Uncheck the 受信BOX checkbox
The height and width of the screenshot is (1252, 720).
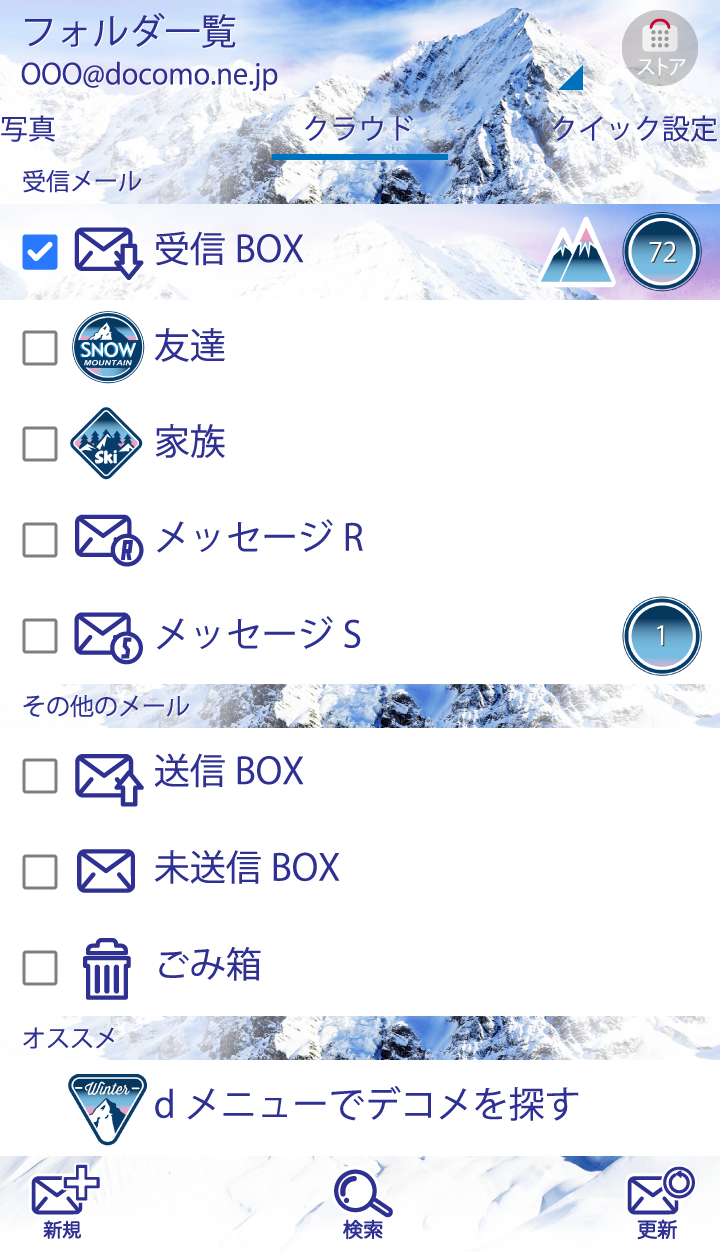pyautogui.click(x=40, y=252)
